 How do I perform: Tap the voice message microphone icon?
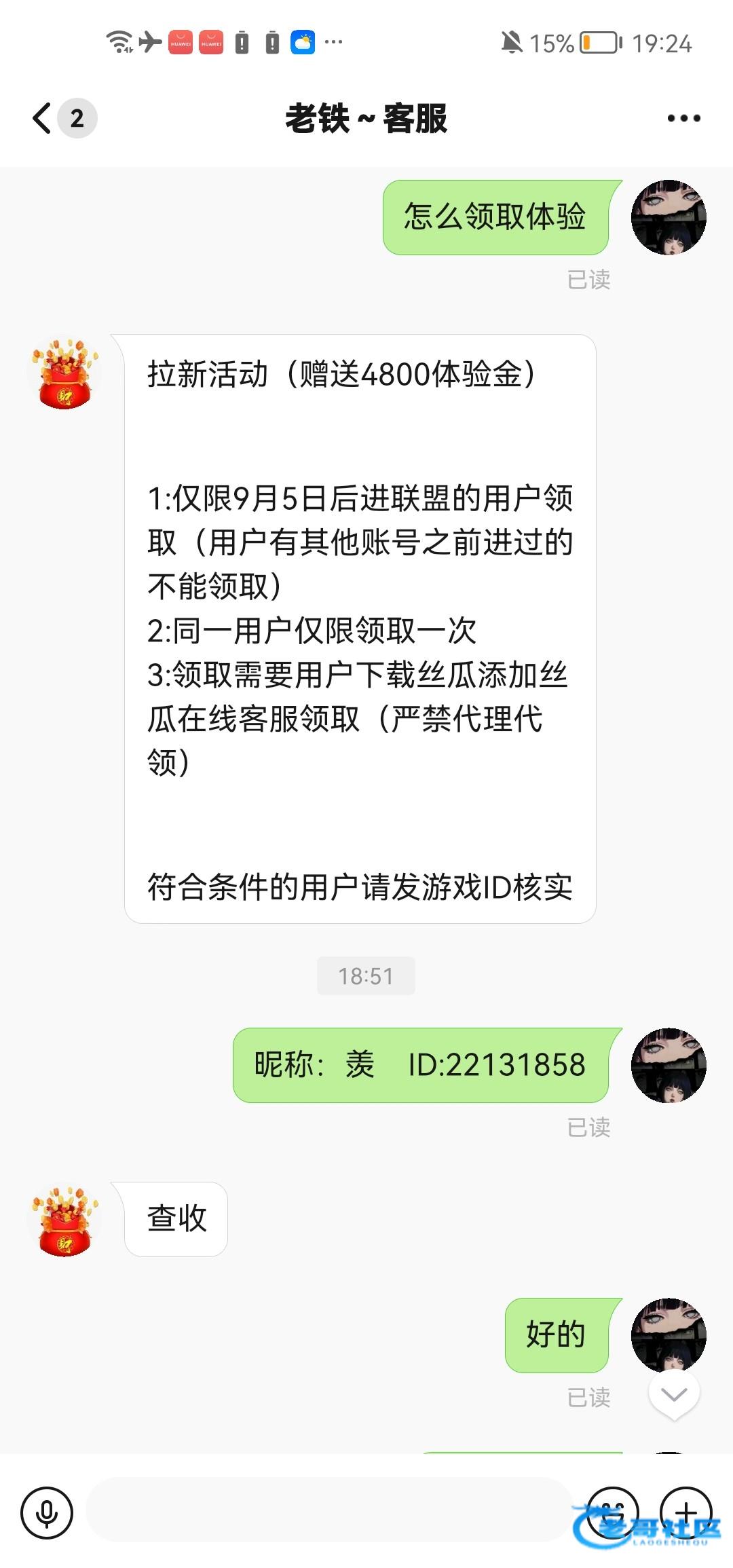[47, 1512]
